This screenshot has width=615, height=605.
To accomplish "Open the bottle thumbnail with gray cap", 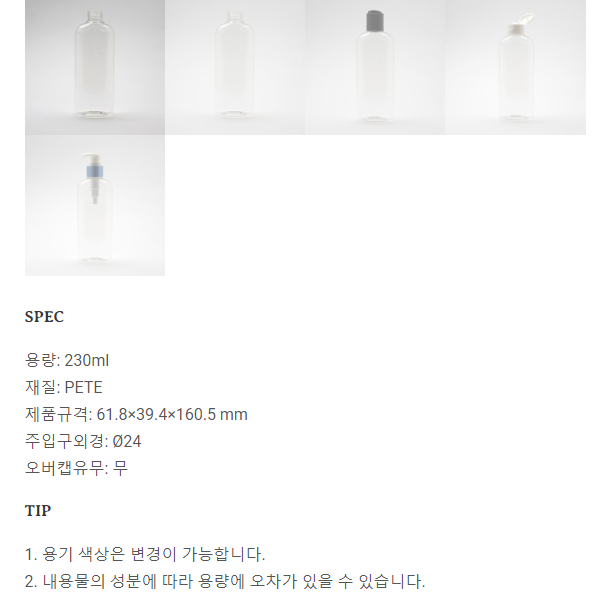I will coord(375,67).
